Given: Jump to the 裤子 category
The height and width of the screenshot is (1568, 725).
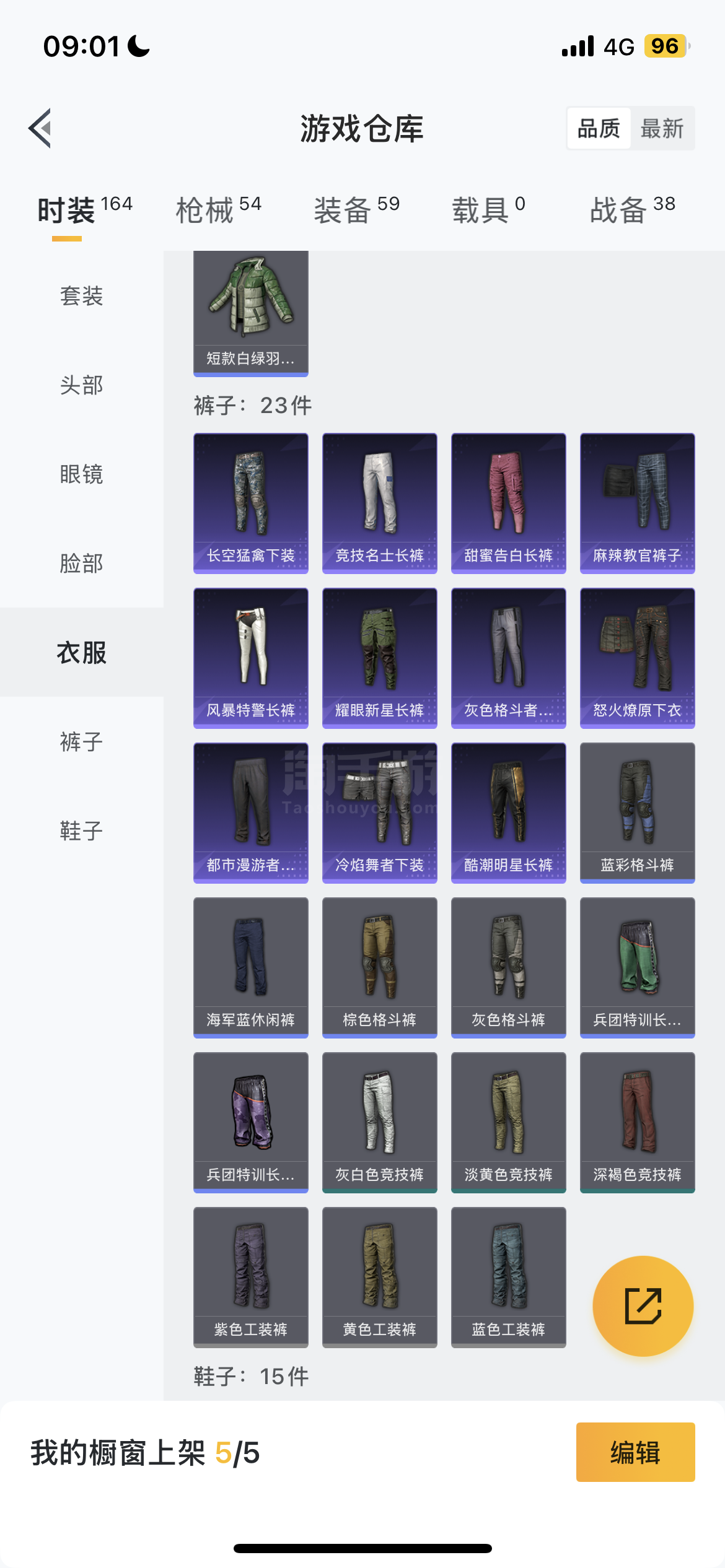Looking at the screenshot, I should [82, 741].
